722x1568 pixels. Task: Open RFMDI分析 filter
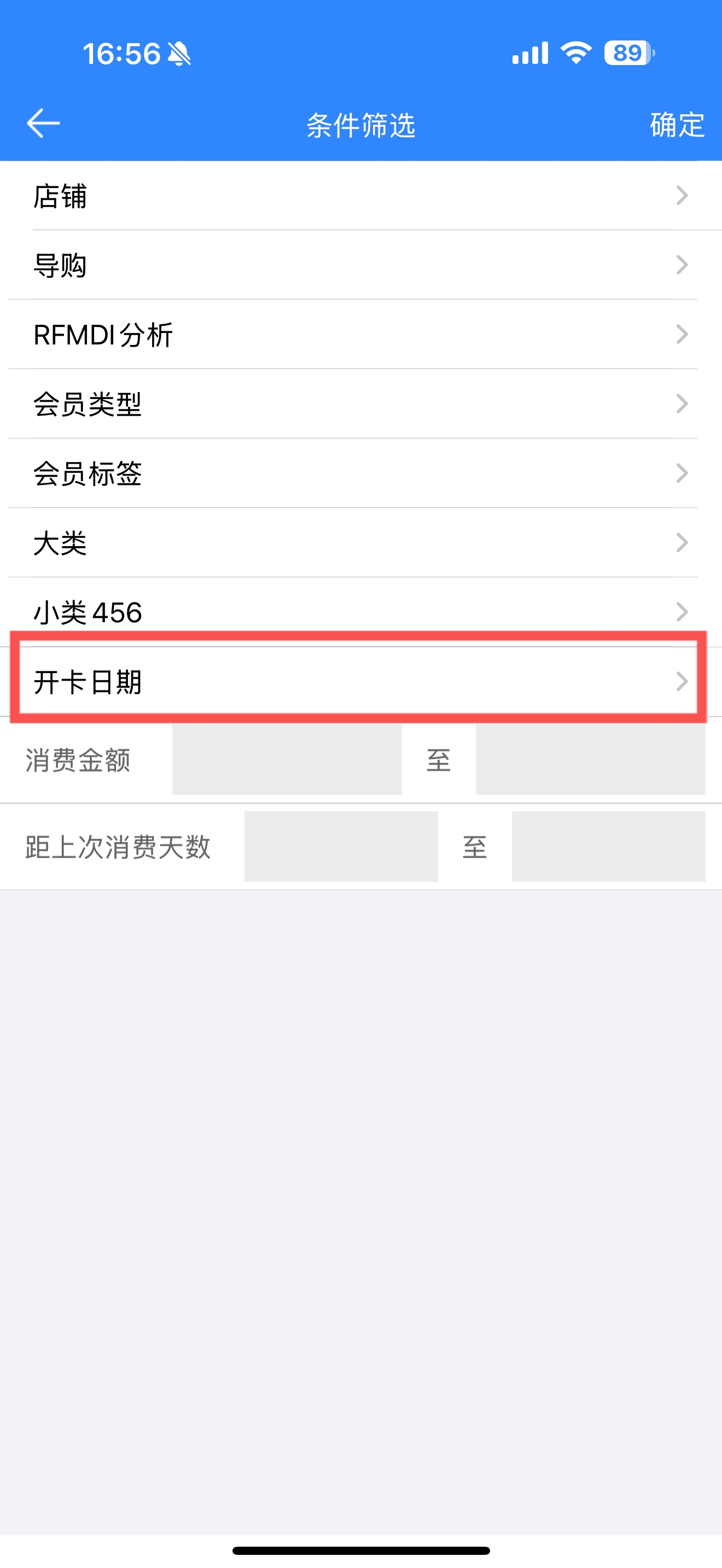pos(361,334)
